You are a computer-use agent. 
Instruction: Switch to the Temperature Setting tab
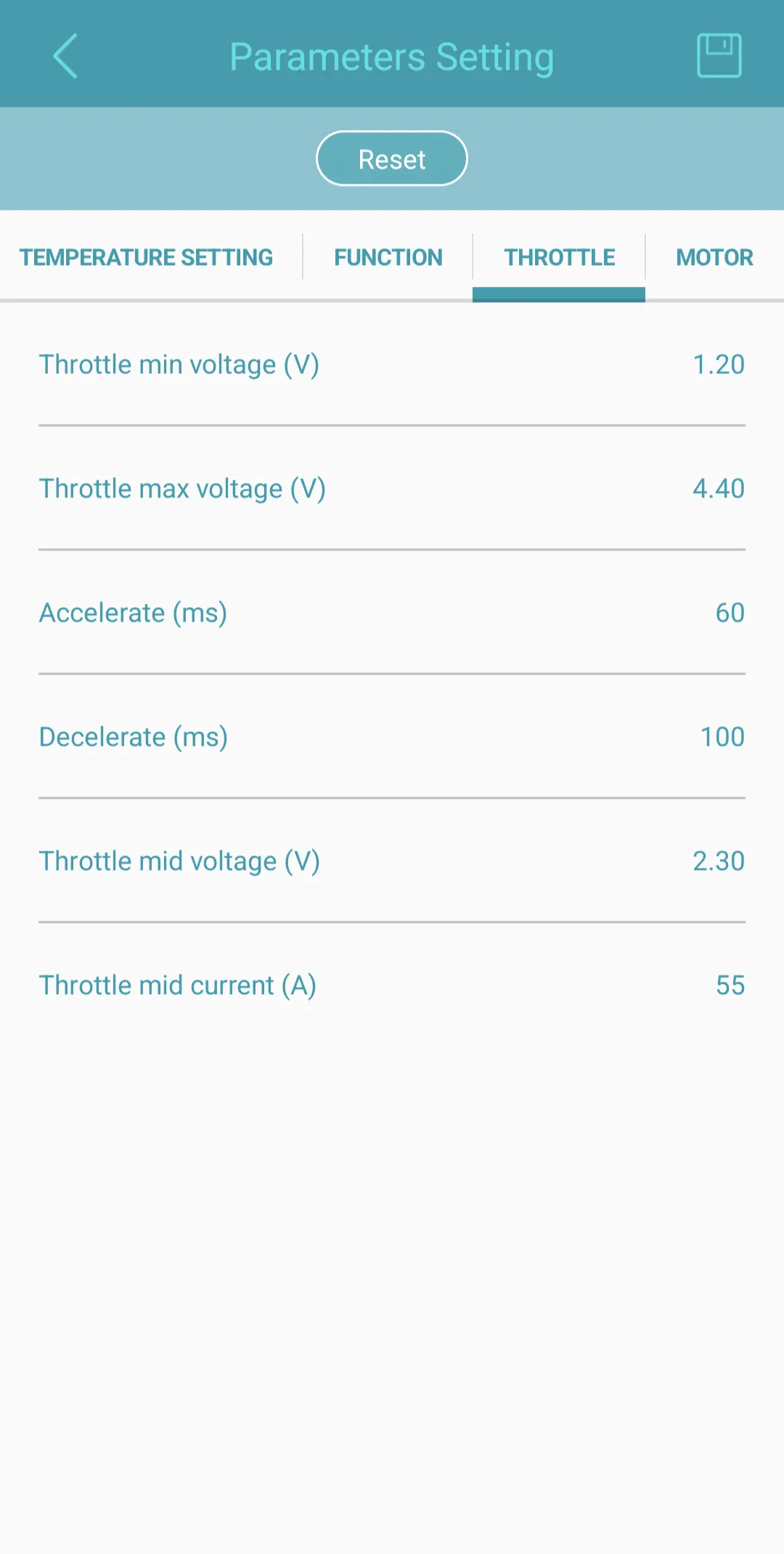point(146,257)
